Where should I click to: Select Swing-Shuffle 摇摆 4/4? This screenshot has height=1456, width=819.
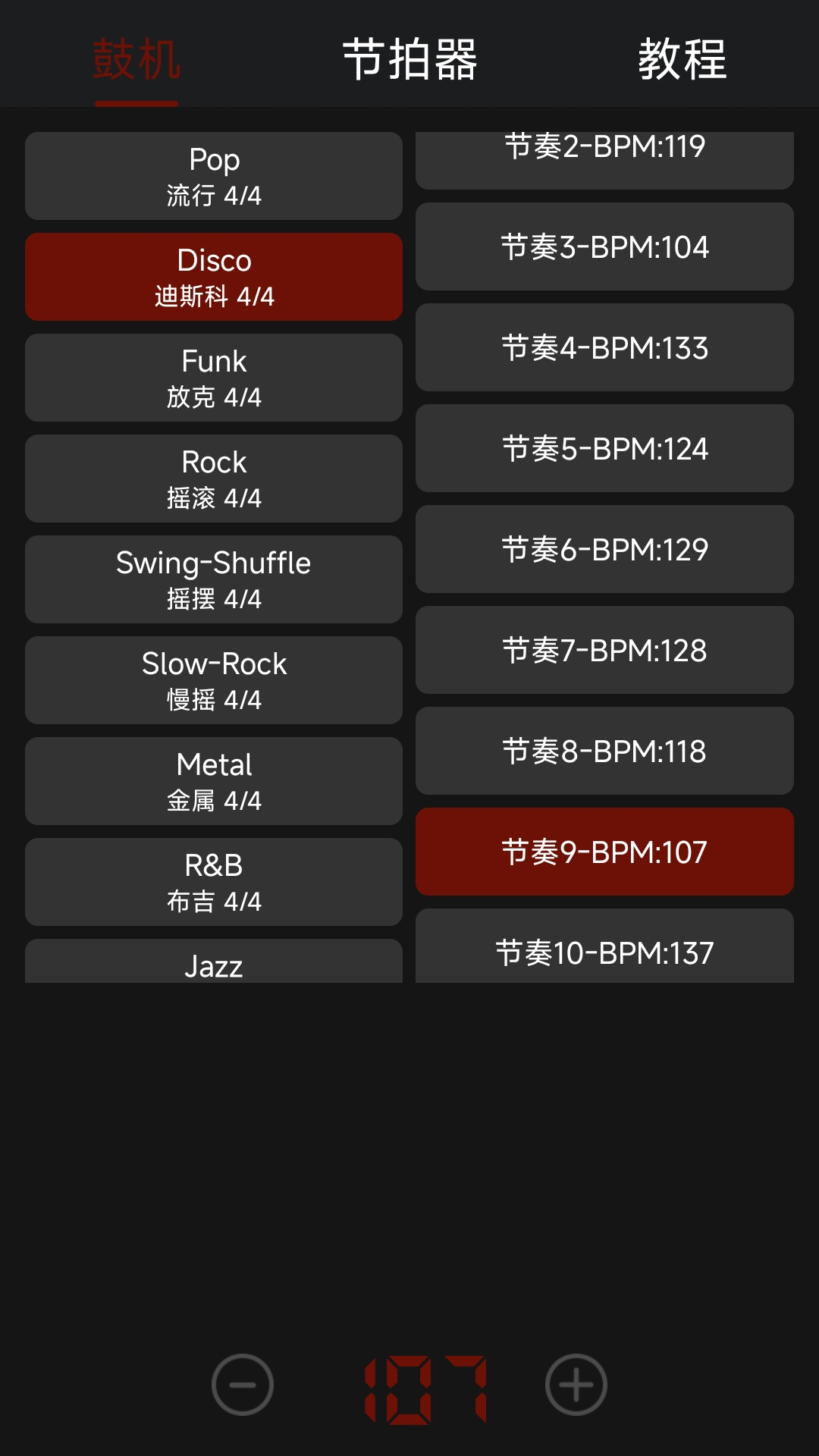point(214,579)
